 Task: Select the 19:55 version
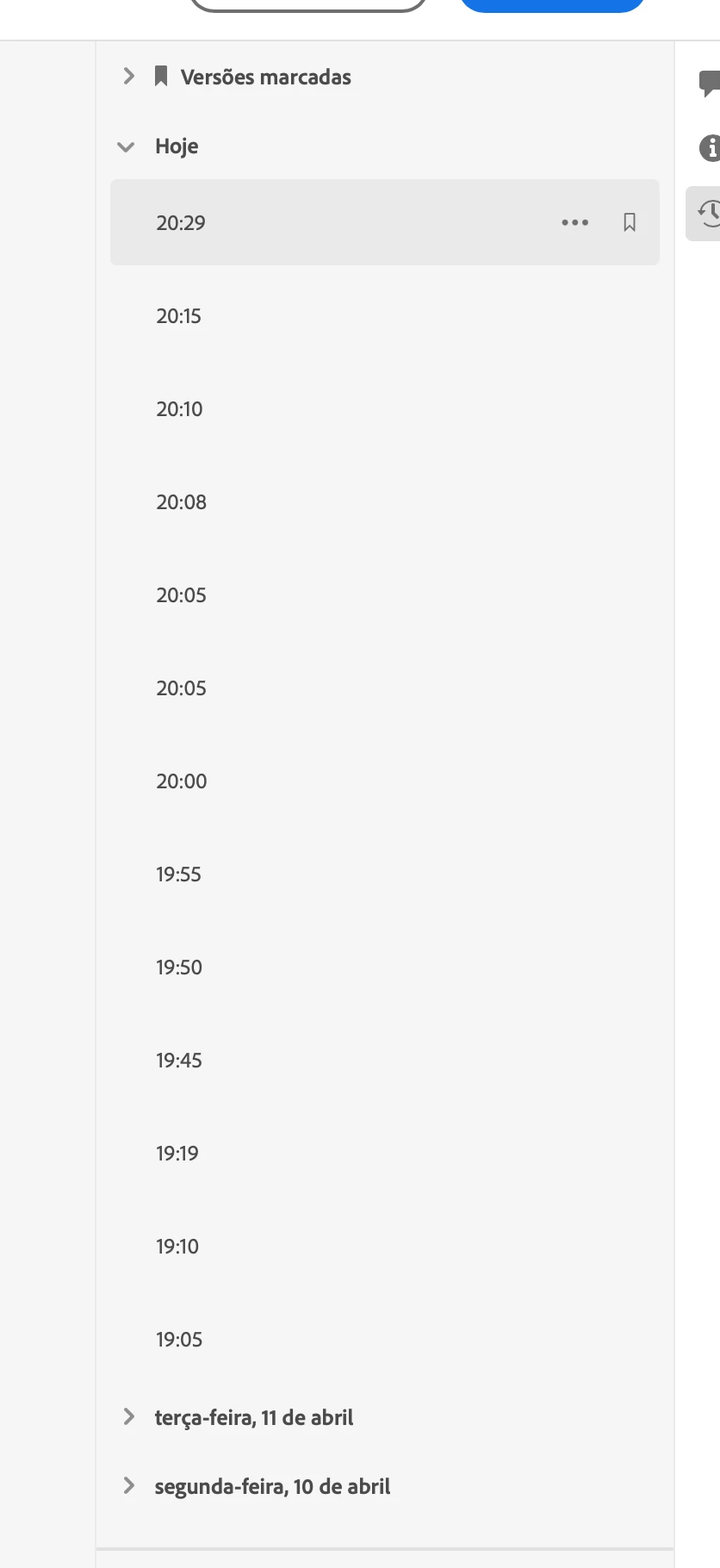178,874
